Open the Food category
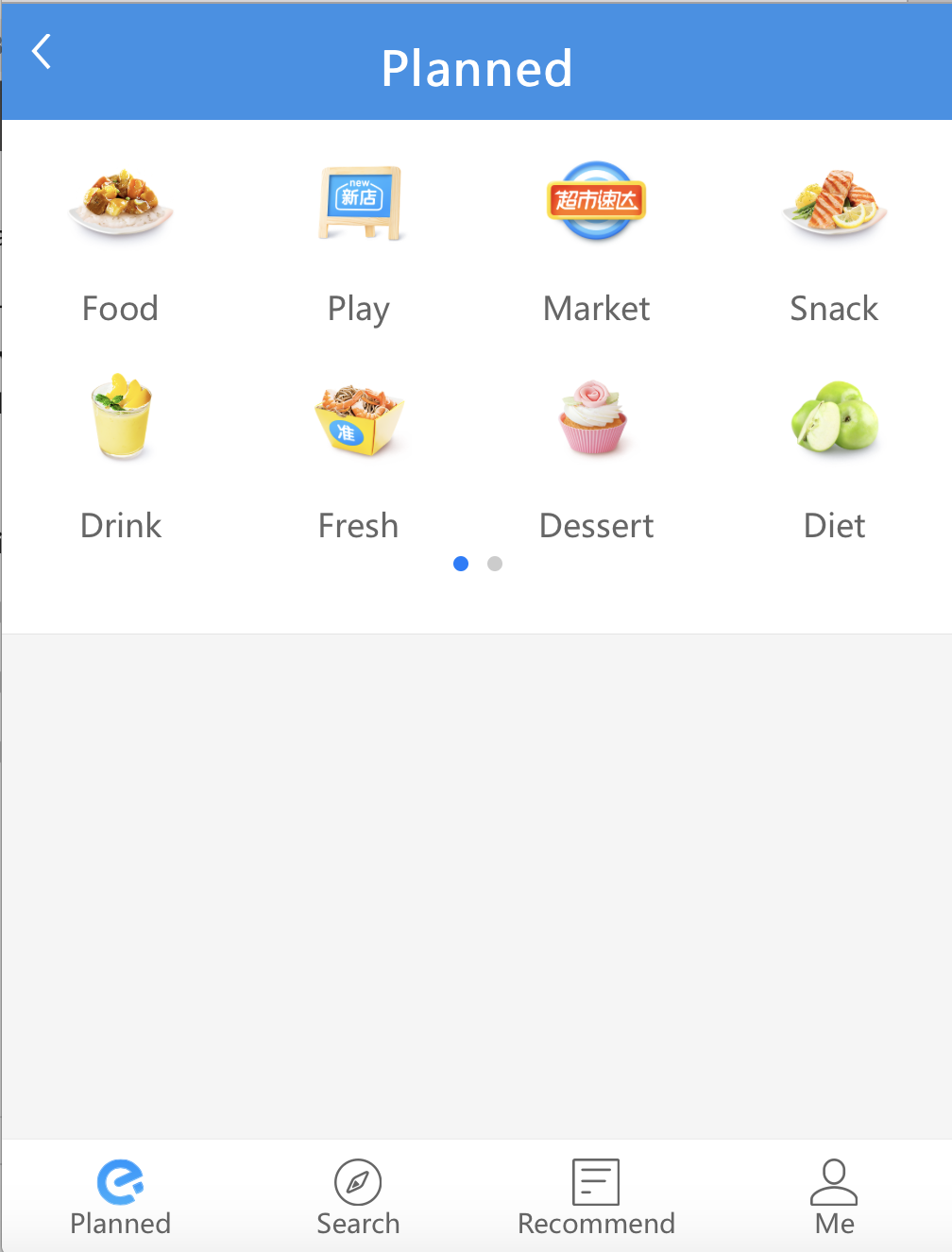 pyautogui.click(x=120, y=244)
